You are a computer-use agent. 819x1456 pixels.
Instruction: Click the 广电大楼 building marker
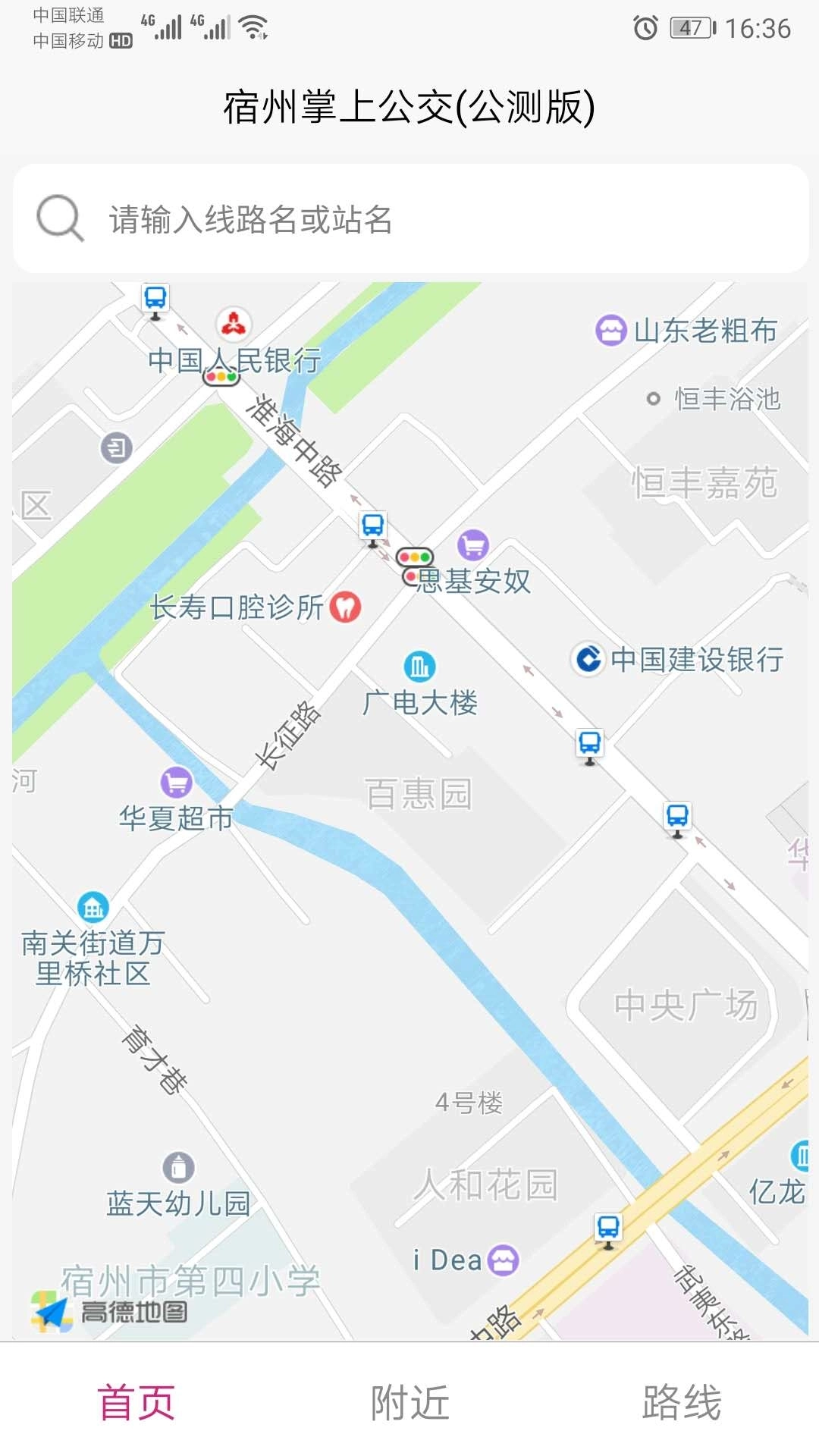[x=418, y=668]
